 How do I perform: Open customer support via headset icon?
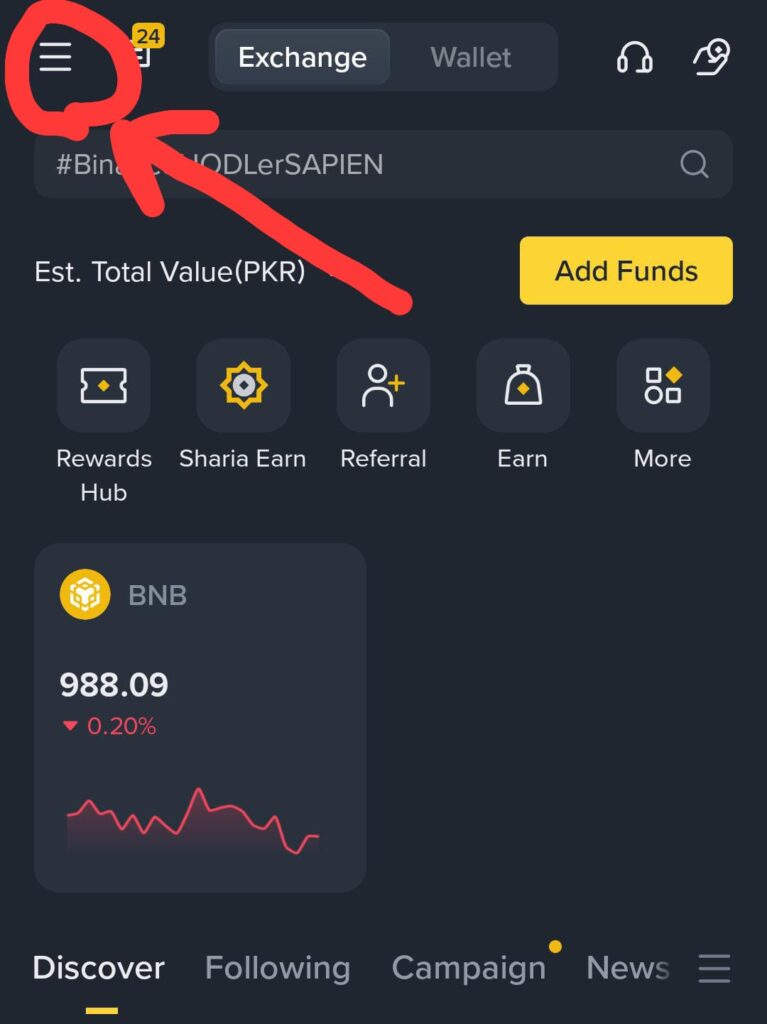(x=633, y=57)
